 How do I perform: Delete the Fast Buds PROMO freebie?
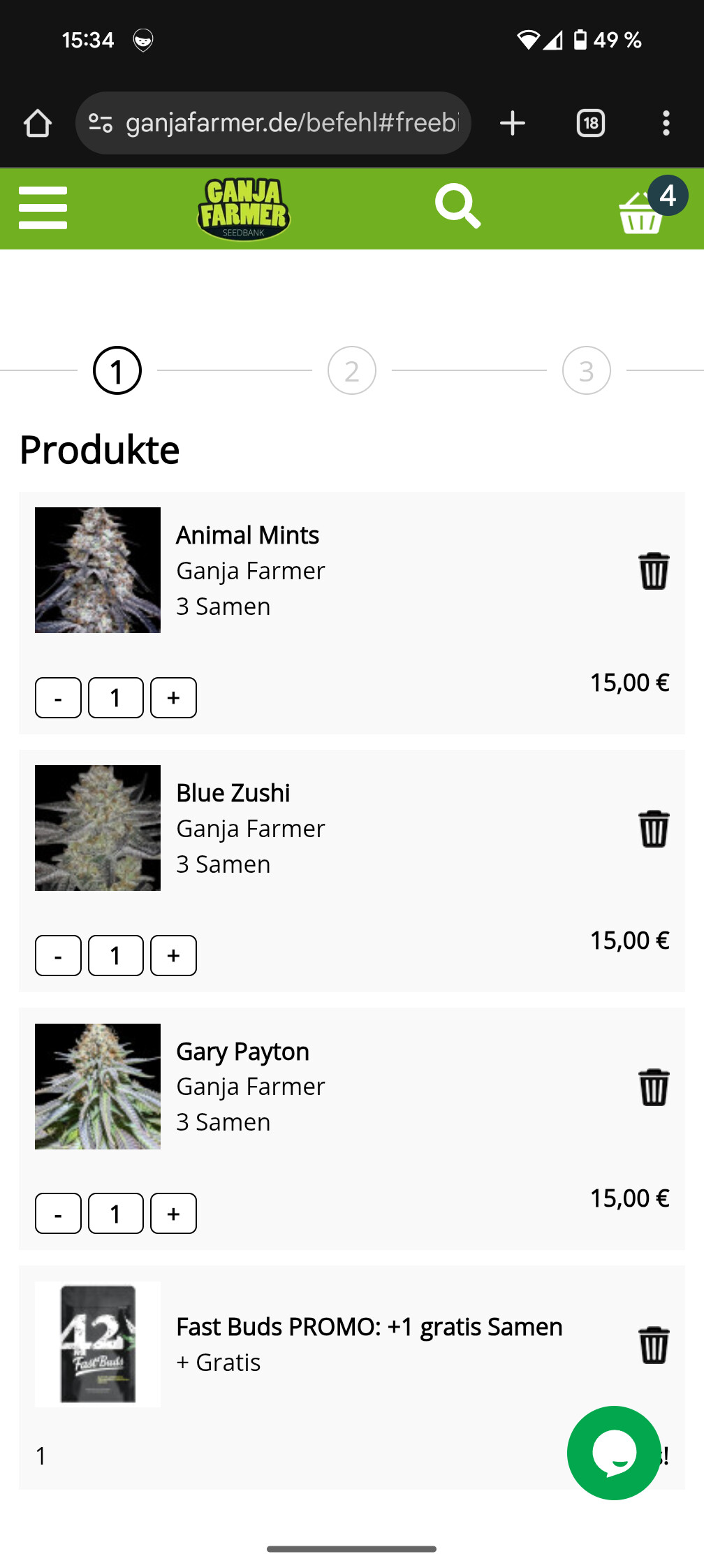click(x=654, y=1345)
